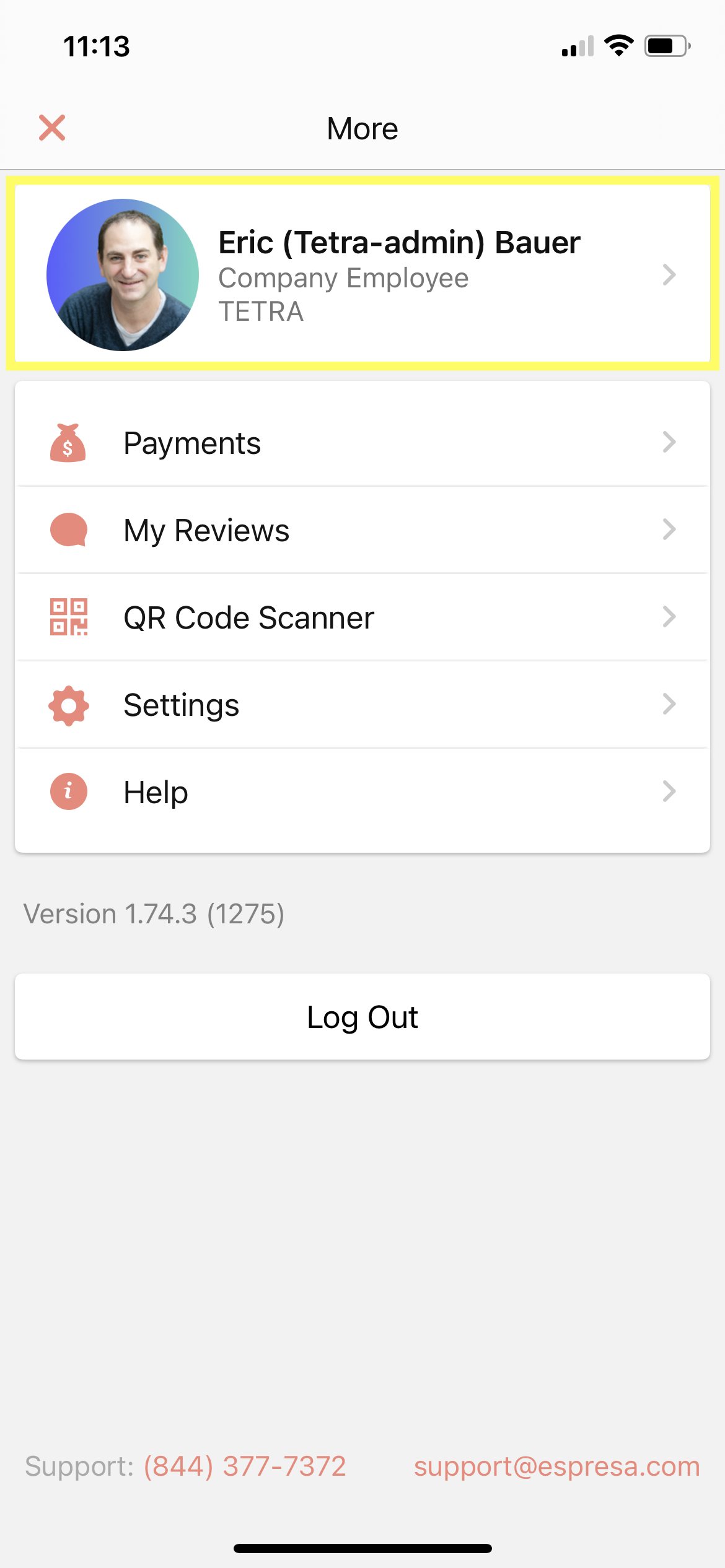Open Eric Bauer's profile card
Screen dimensions: 725x1568
click(x=362, y=274)
